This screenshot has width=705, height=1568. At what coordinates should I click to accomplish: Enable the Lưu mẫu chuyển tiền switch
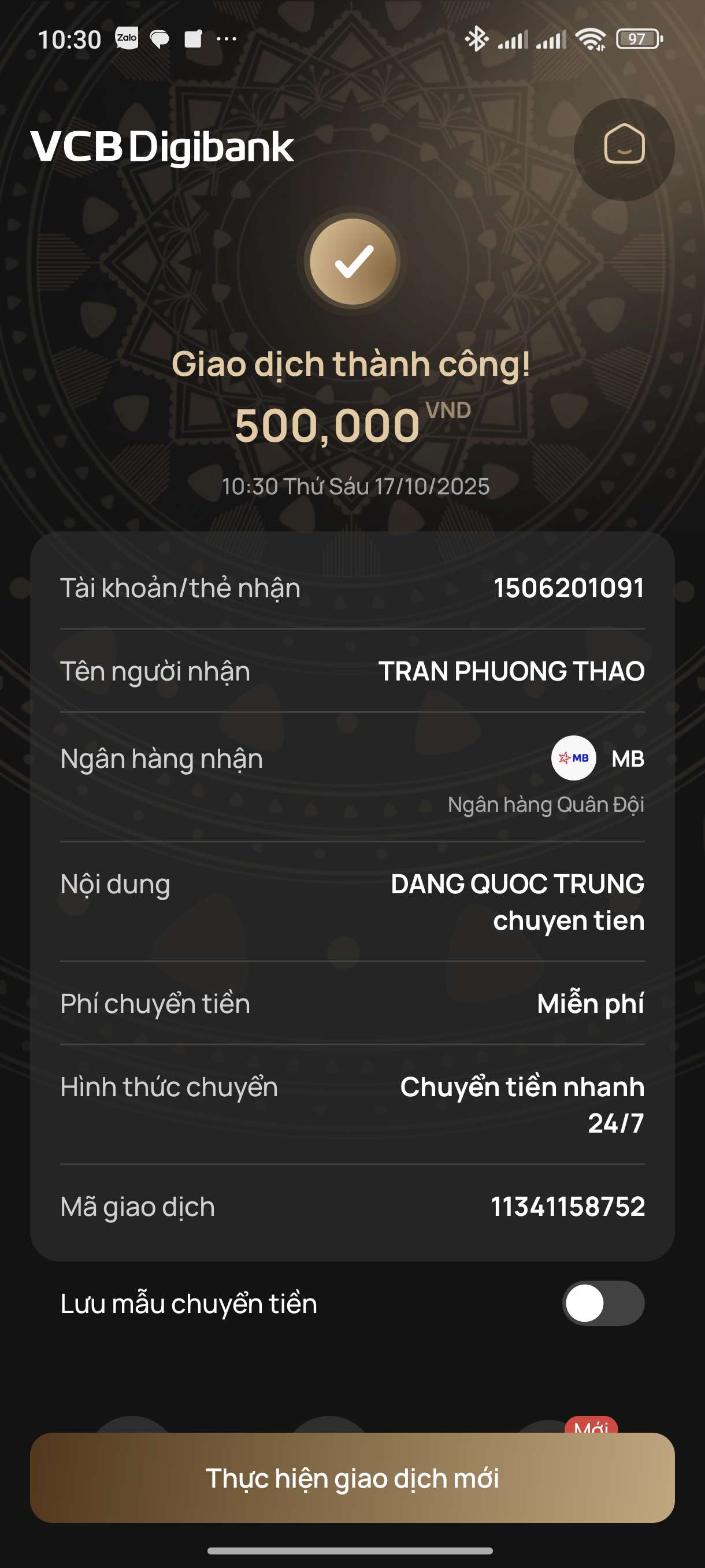pyautogui.click(x=602, y=1303)
